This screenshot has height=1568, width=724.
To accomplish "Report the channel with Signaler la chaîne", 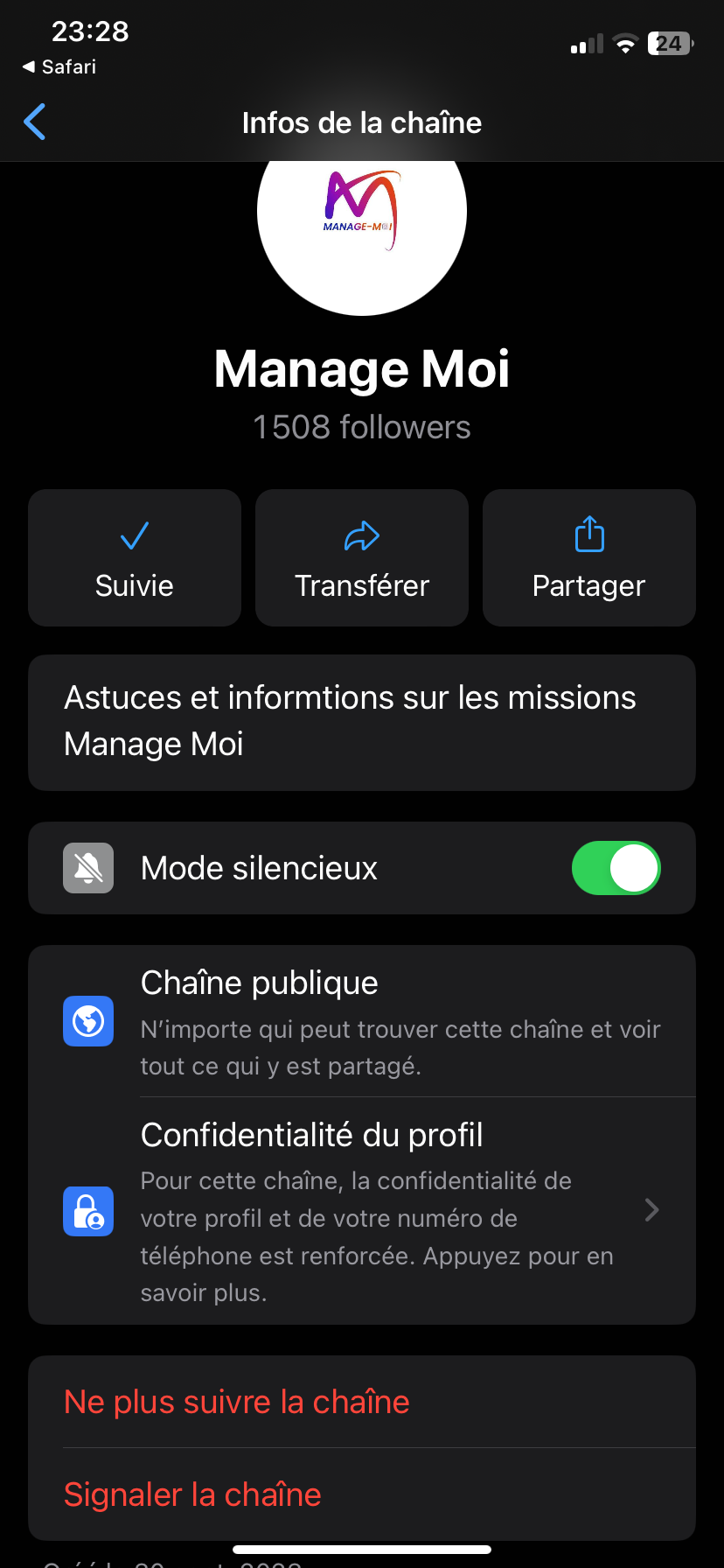I will (x=193, y=1494).
